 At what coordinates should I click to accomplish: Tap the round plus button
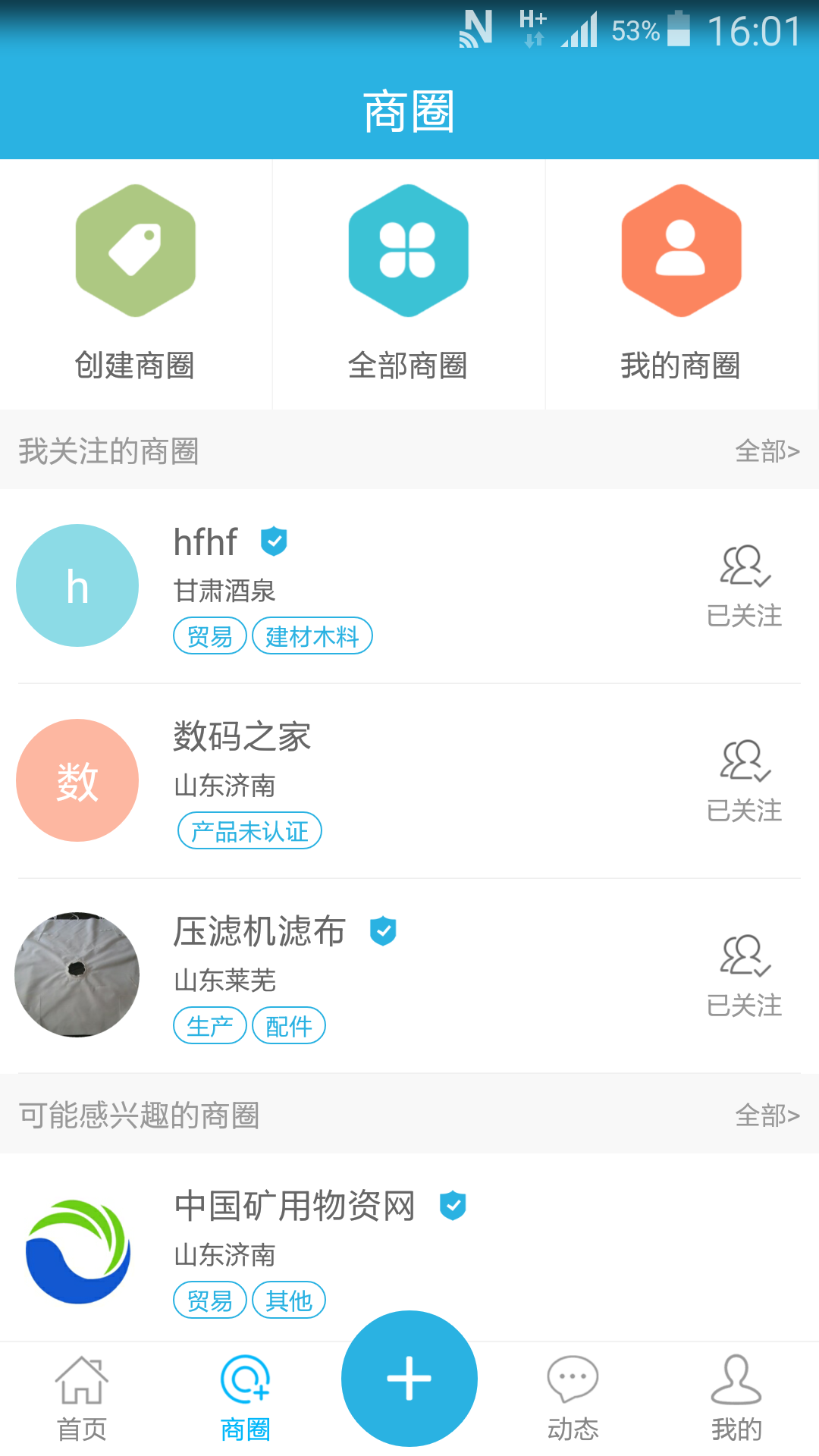point(409,1378)
